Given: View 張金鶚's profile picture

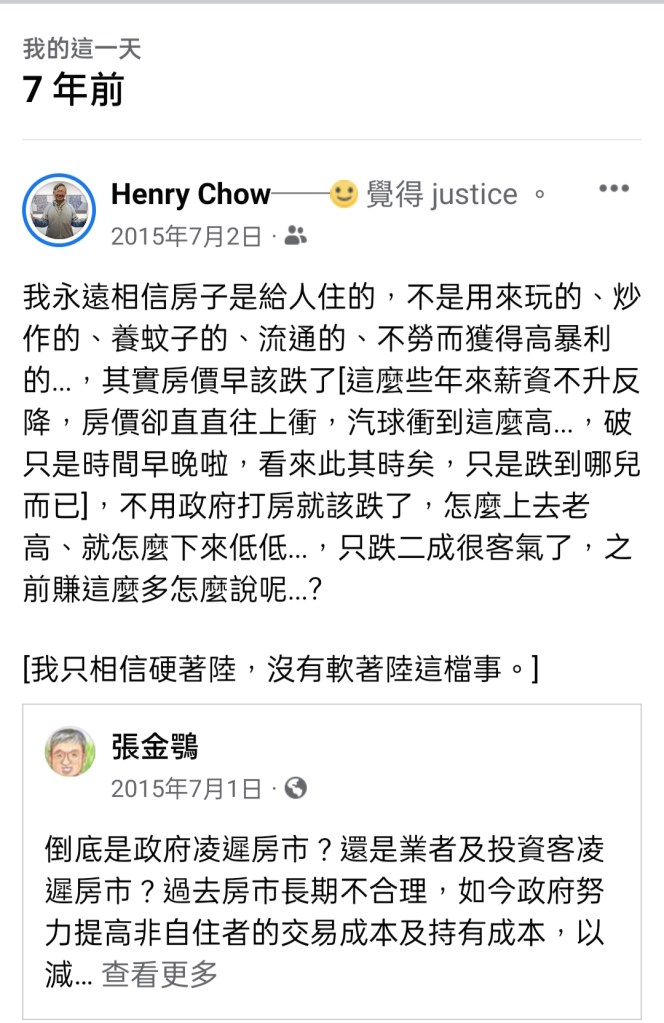Looking at the screenshot, I should click(x=70, y=752).
